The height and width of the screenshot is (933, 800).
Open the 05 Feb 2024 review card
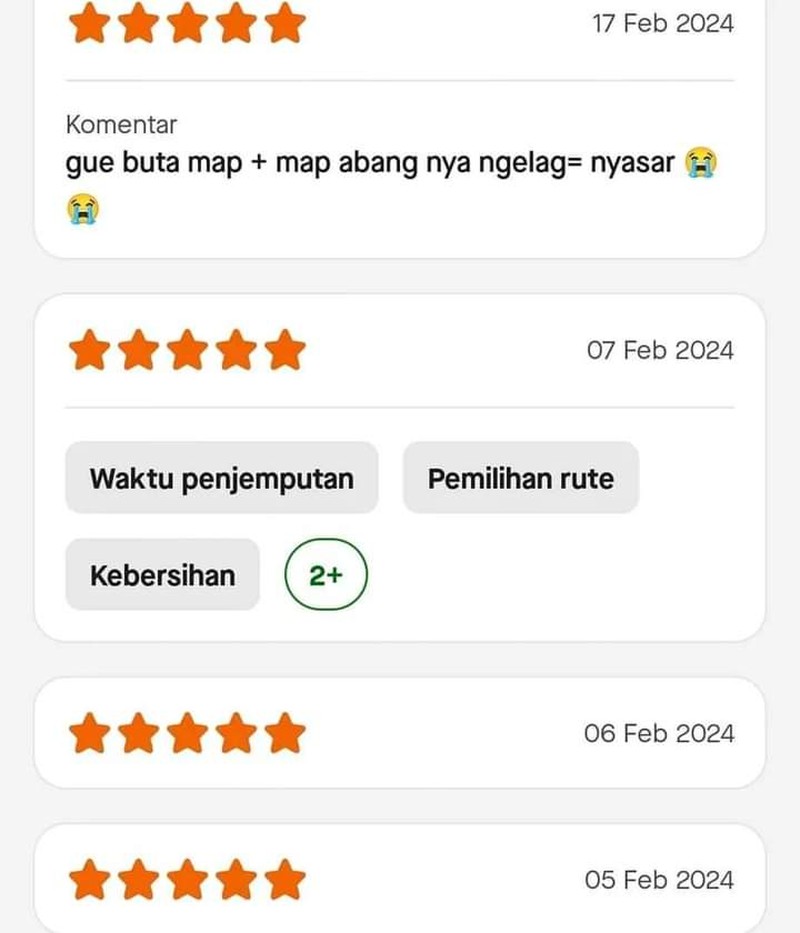400,879
